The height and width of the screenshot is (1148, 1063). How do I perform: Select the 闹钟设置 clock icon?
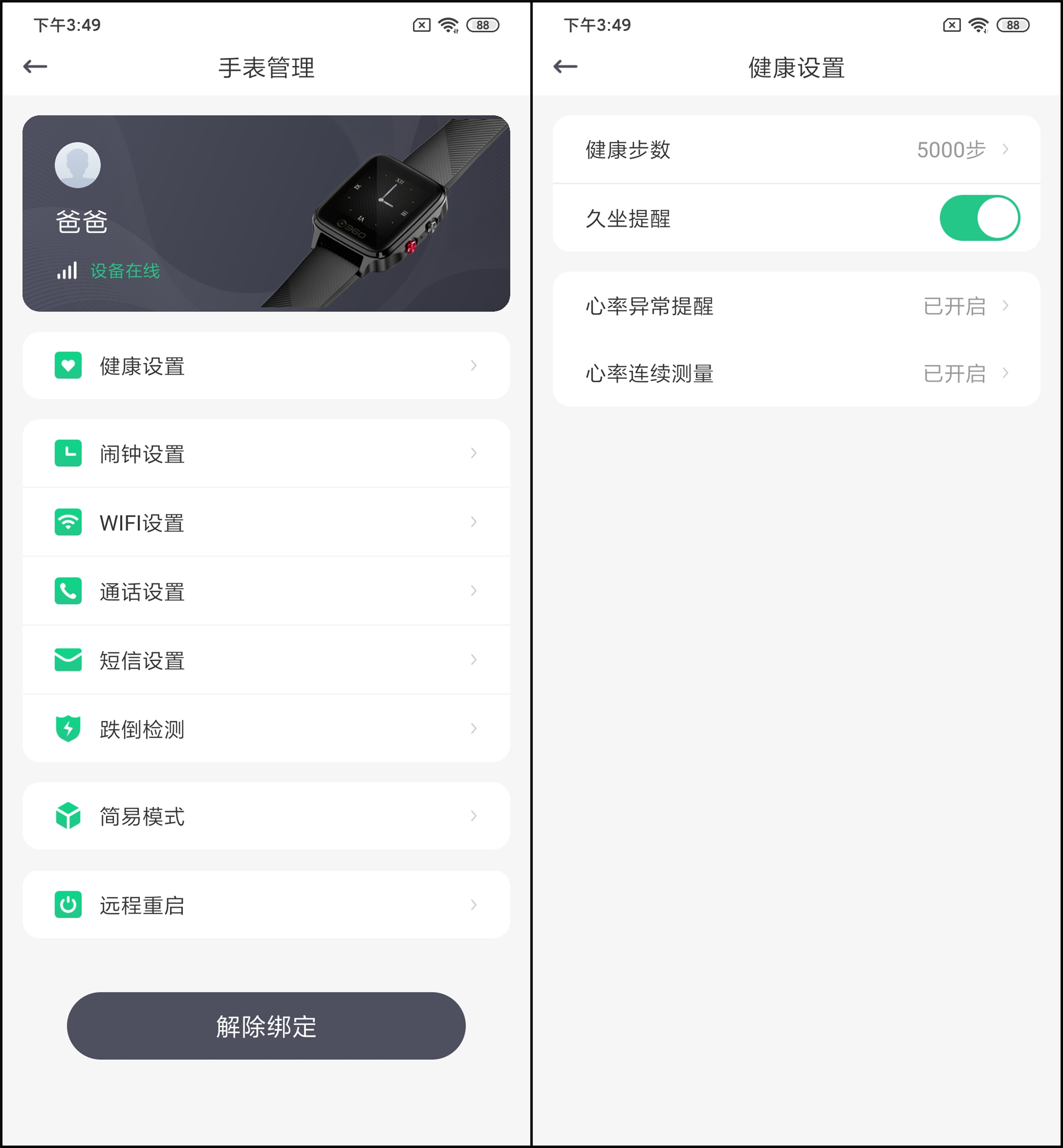tap(68, 453)
